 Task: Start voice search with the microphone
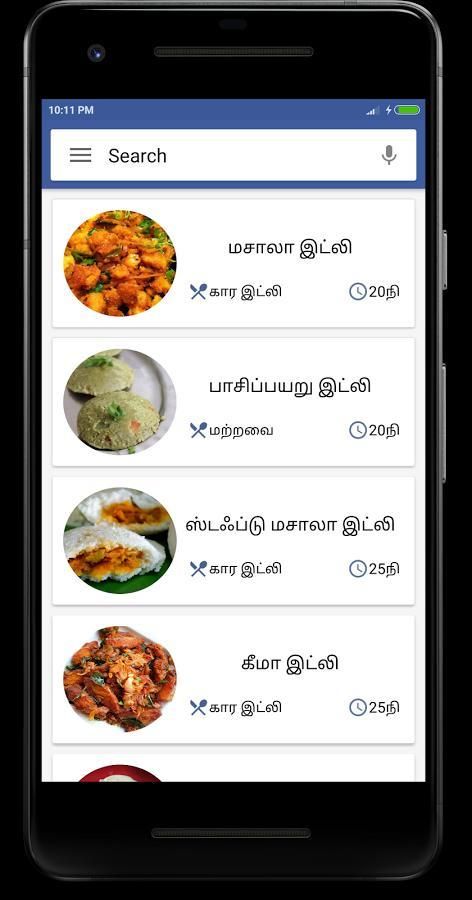tap(389, 155)
